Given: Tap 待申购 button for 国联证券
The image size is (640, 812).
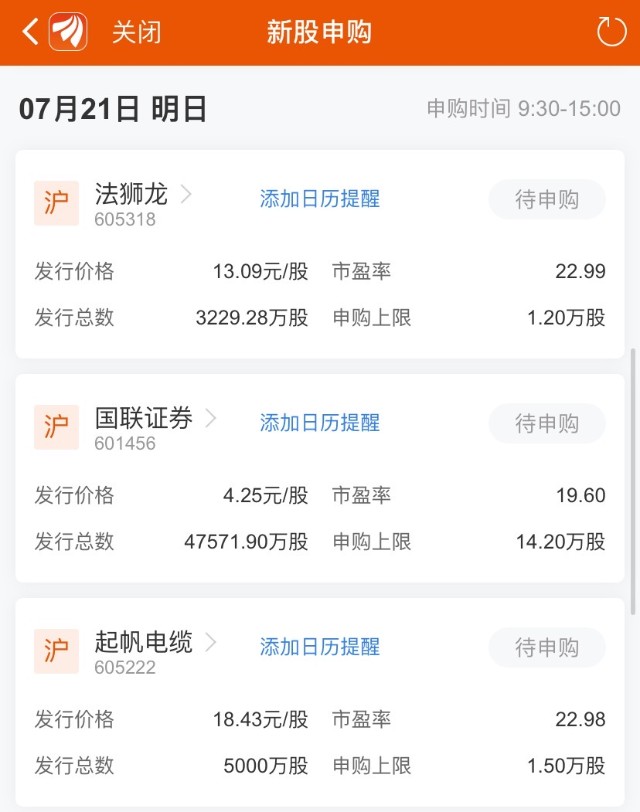Looking at the screenshot, I should coord(547,423).
